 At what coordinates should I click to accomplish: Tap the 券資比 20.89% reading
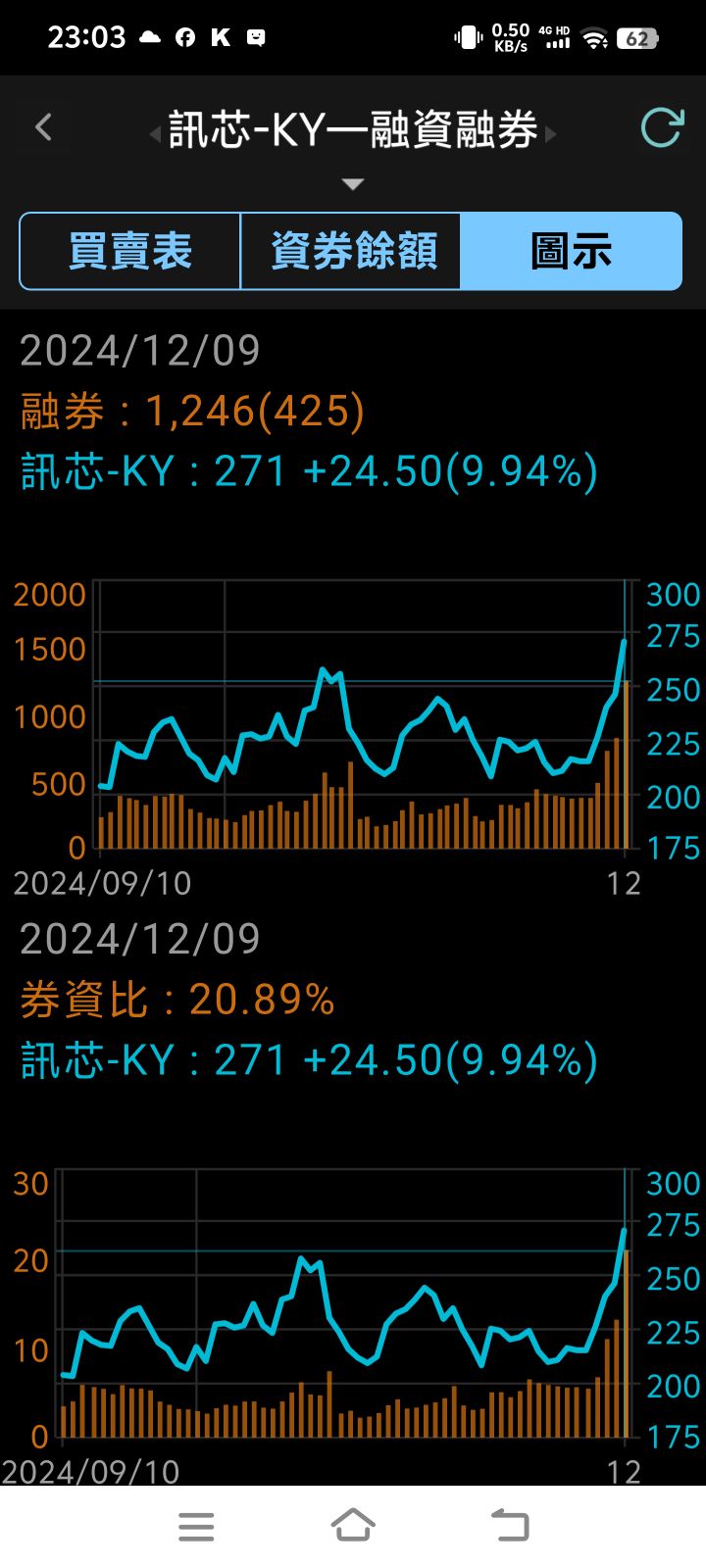pos(176,999)
